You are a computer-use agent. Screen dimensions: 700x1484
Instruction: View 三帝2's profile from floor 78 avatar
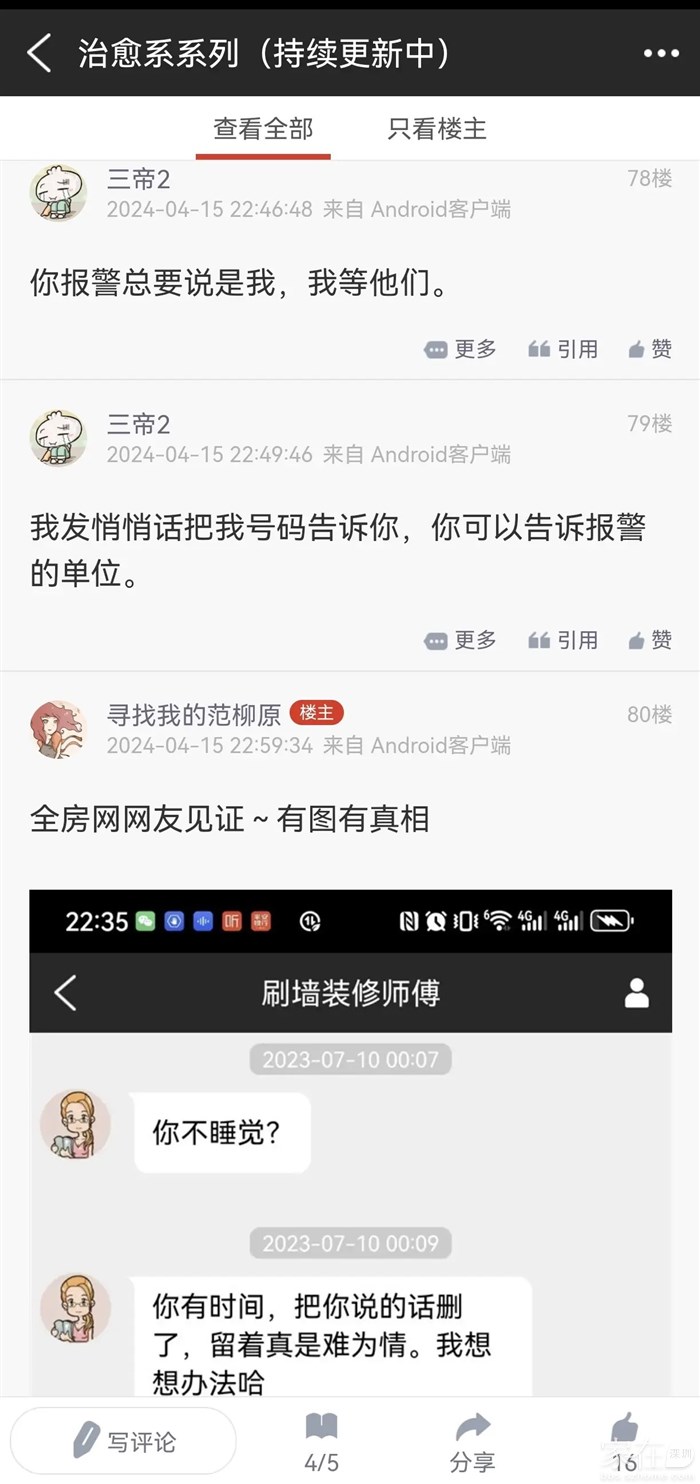click(x=59, y=193)
